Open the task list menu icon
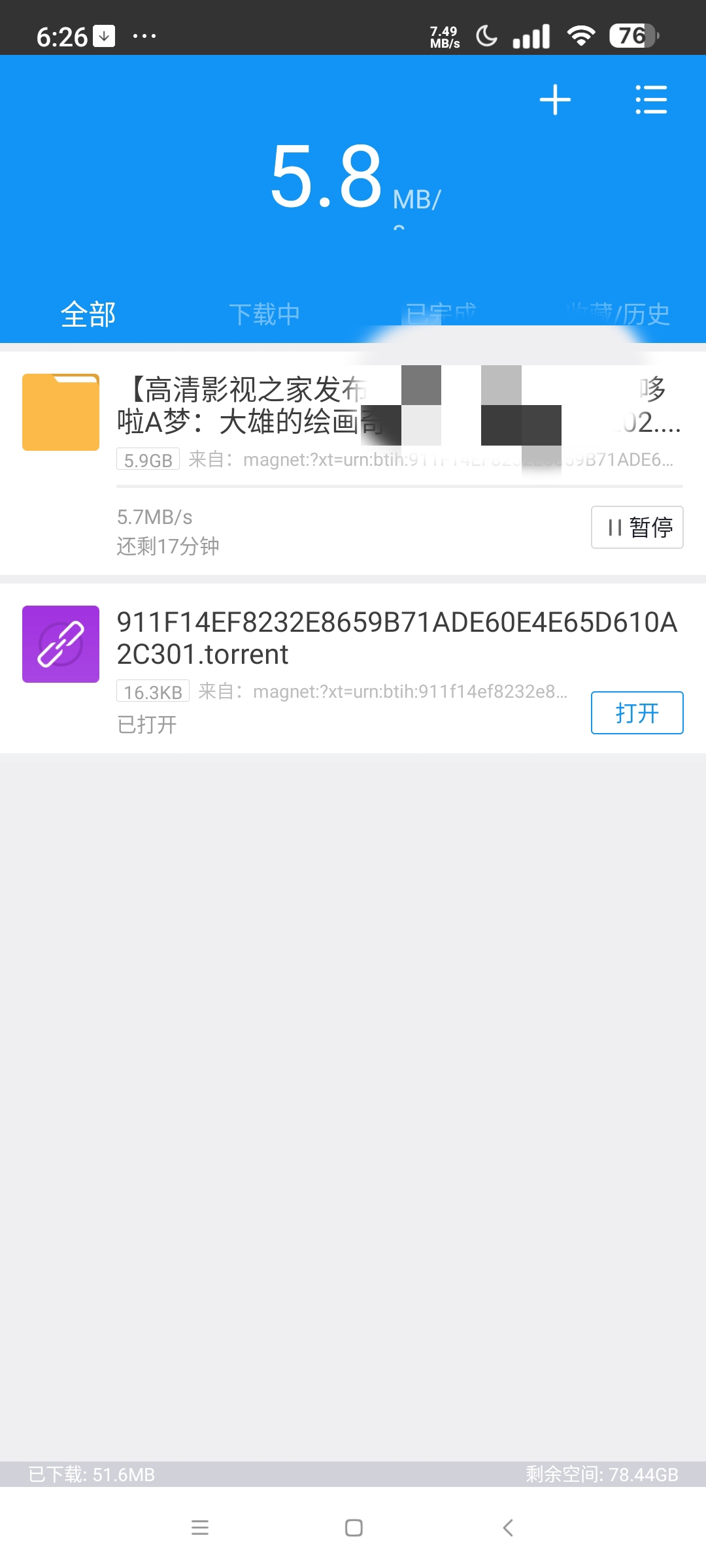This screenshot has height=1568, width=706. click(x=652, y=100)
